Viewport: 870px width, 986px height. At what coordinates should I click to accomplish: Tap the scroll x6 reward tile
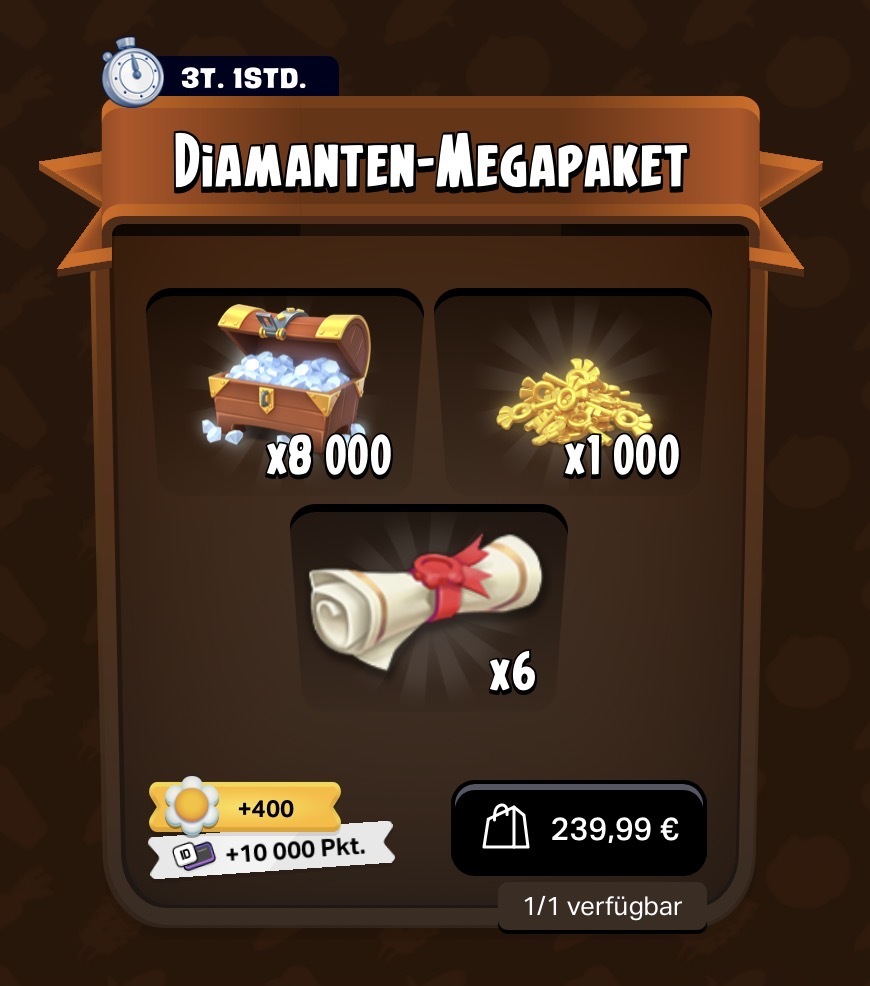point(428,607)
